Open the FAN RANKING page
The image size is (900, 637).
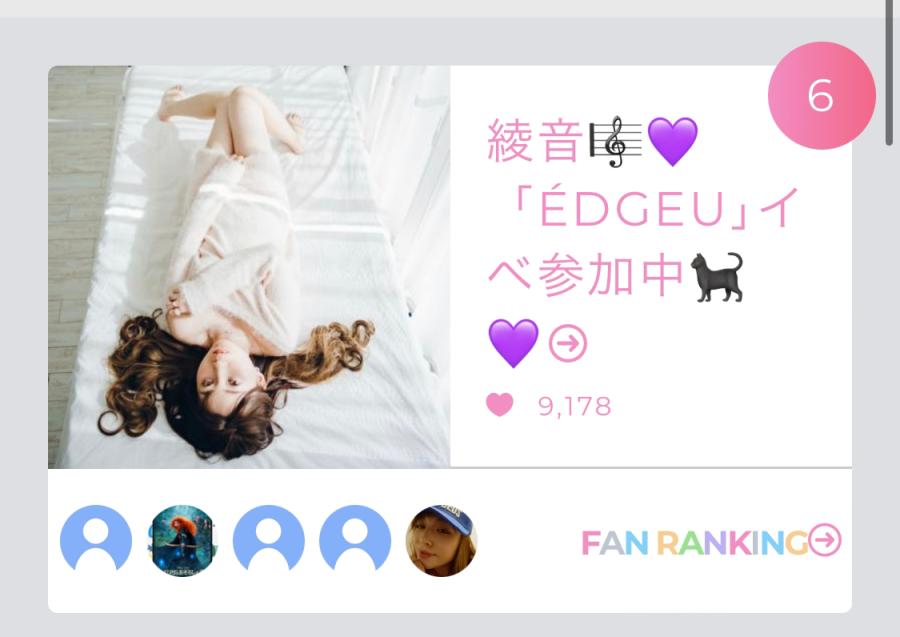coord(711,542)
